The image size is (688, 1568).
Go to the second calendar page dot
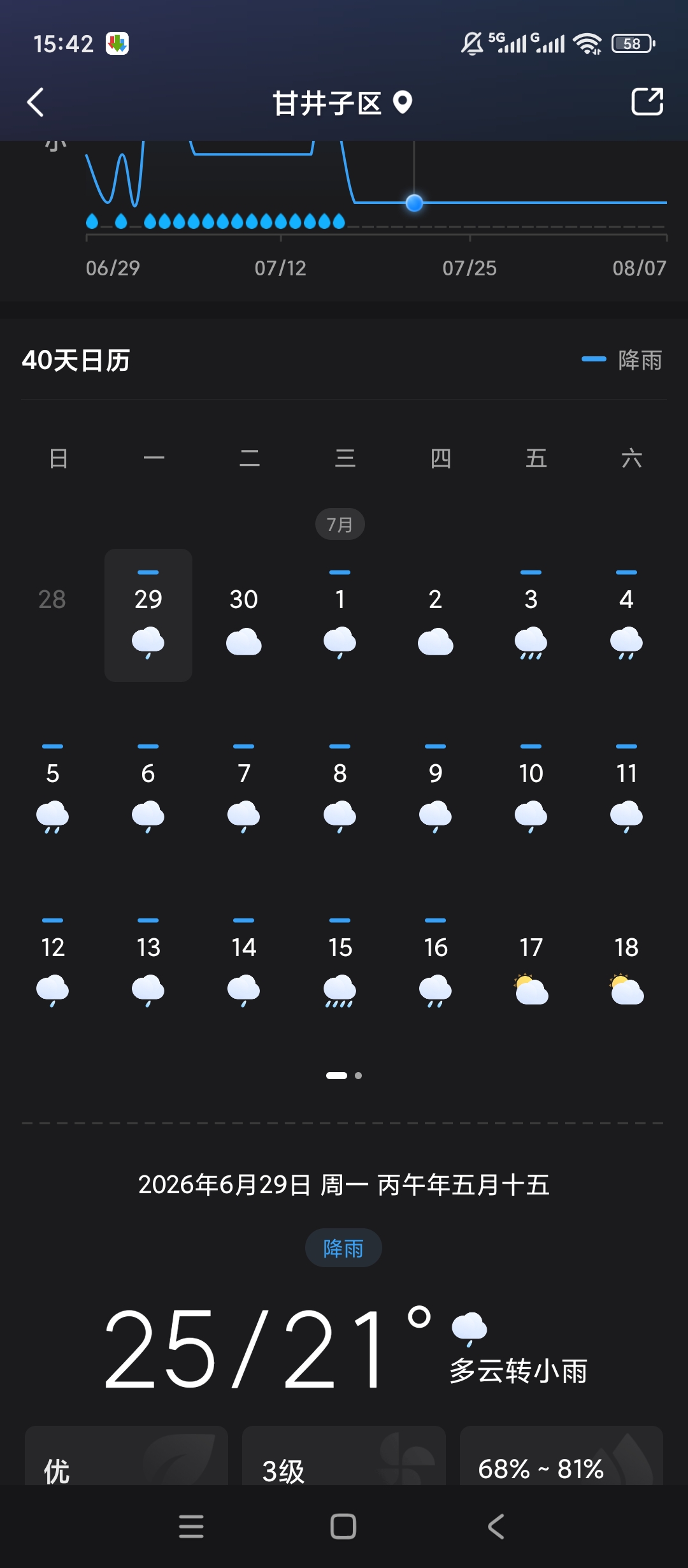(x=358, y=1075)
